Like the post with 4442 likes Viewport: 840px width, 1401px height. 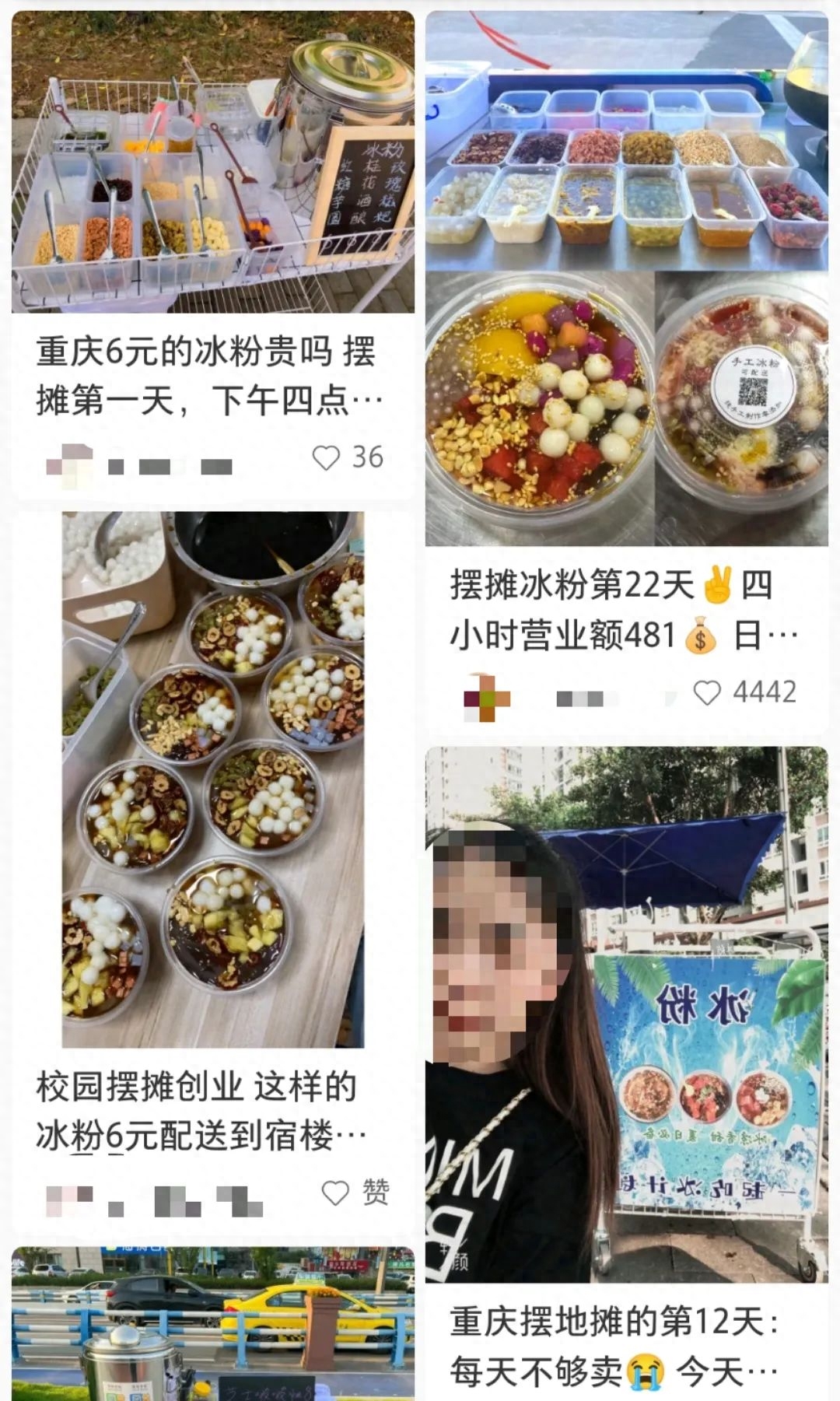click(707, 692)
